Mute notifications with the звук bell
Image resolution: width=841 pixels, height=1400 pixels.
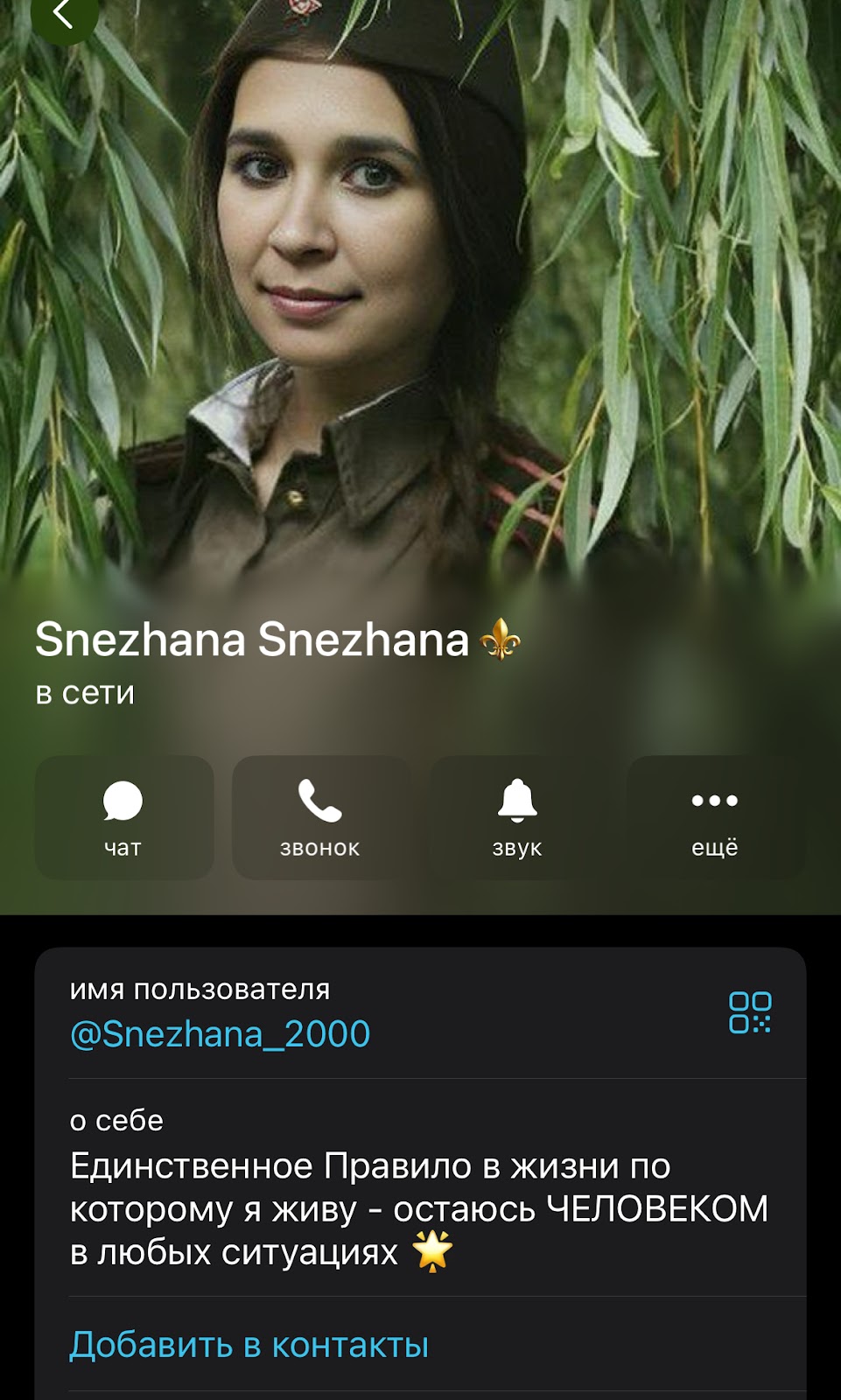tap(517, 817)
